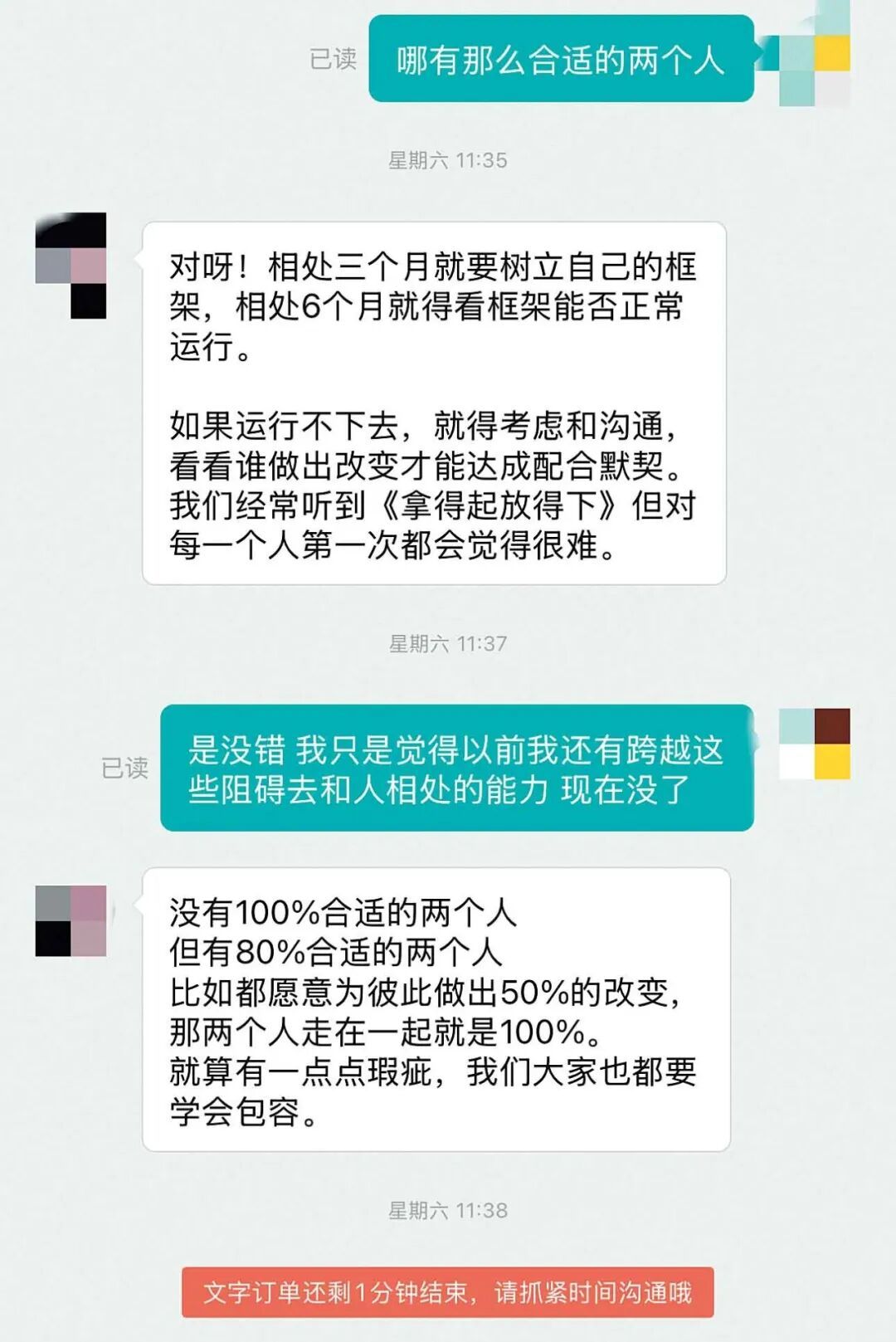View profile avatar beside 没有100%合适的两个人
The width and height of the screenshot is (896, 1342).
[x=71, y=920]
